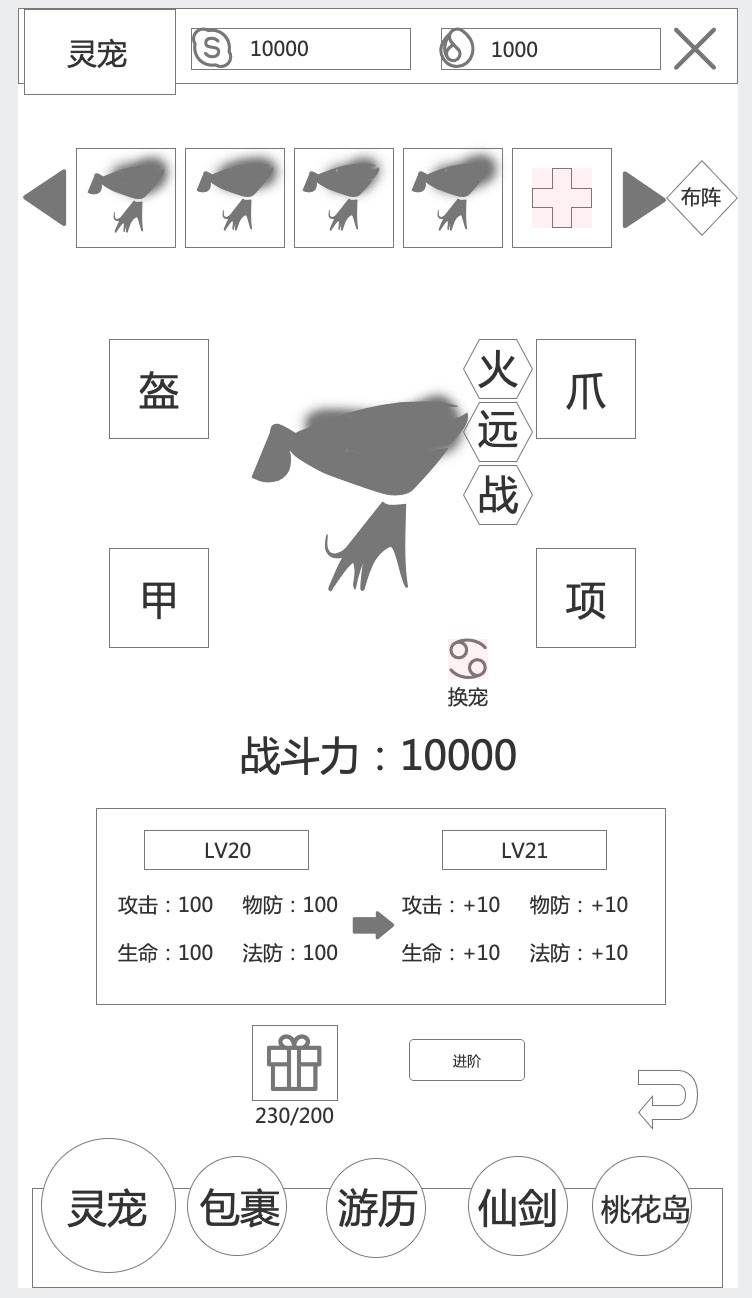Select the 灵宠 bottom tab
The image size is (752, 1298).
[108, 1206]
